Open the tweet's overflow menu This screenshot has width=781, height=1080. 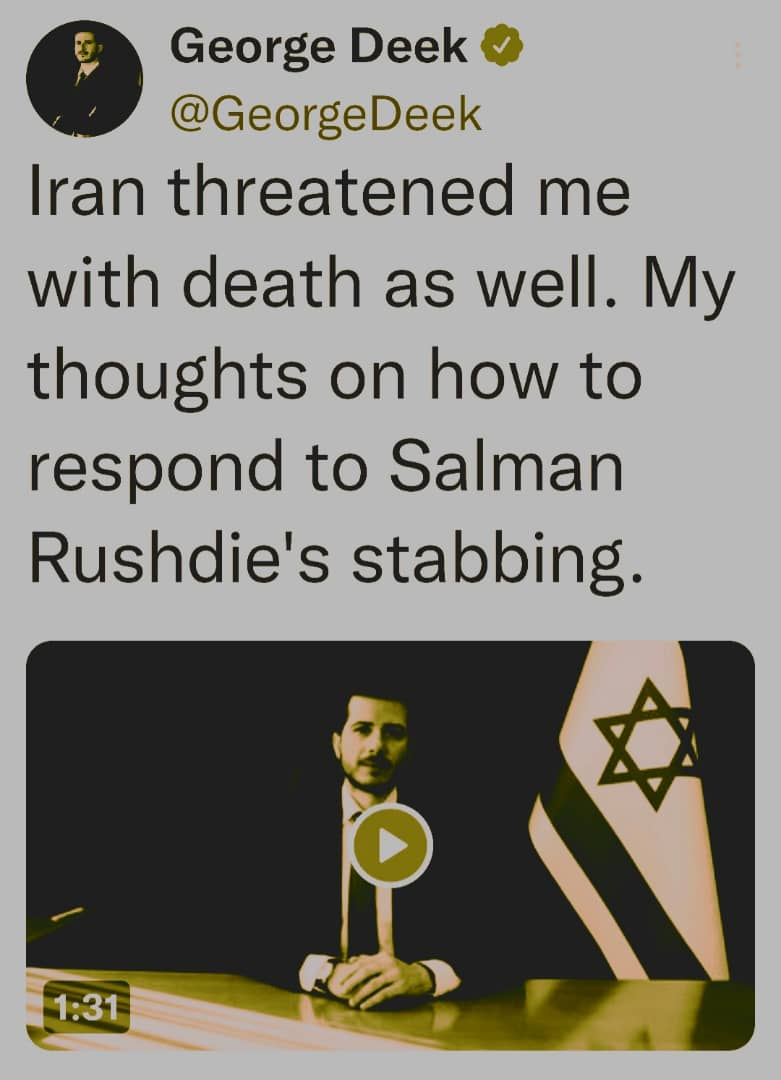tap(738, 56)
